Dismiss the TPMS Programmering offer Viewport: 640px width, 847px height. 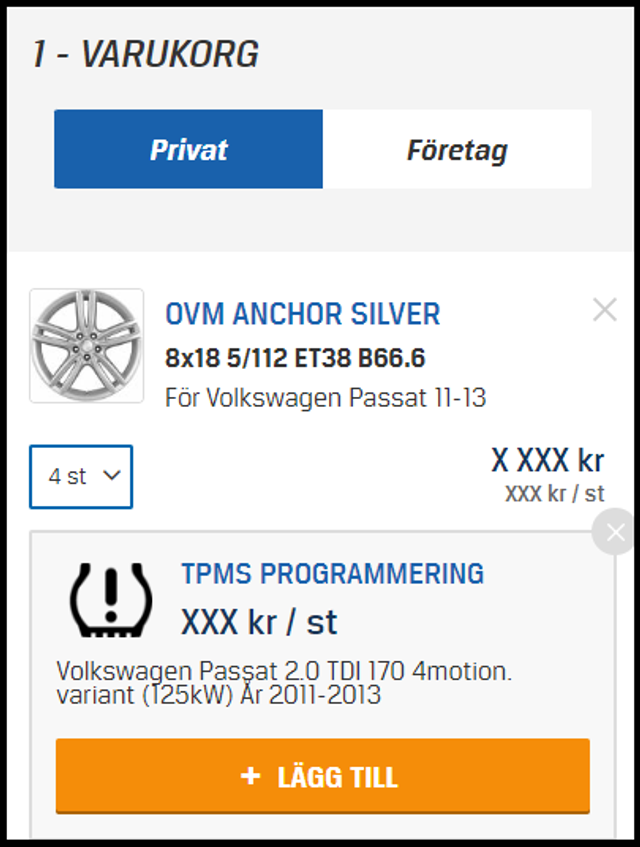tap(615, 531)
